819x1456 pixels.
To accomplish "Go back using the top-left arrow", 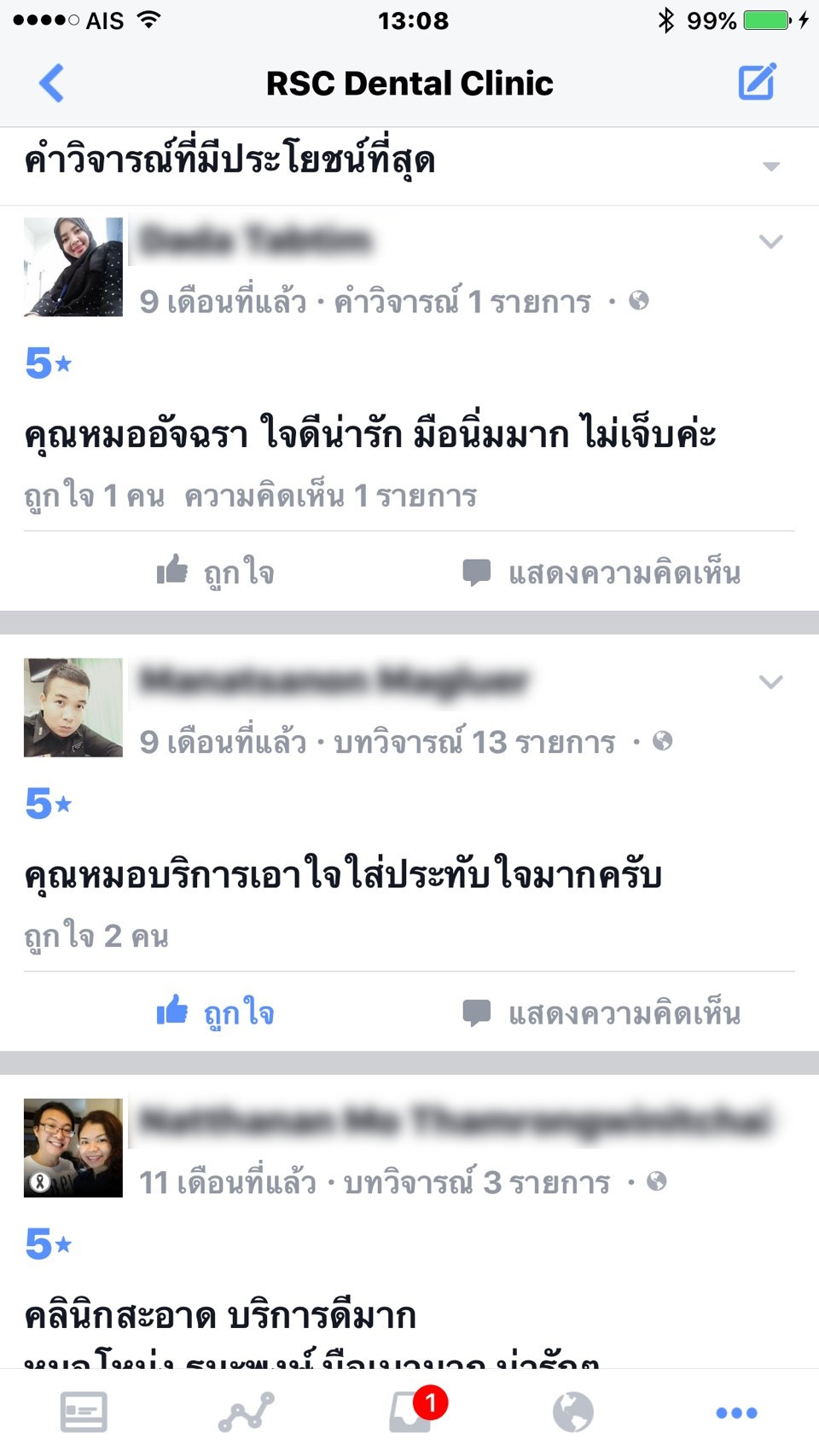I will point(51,83).
